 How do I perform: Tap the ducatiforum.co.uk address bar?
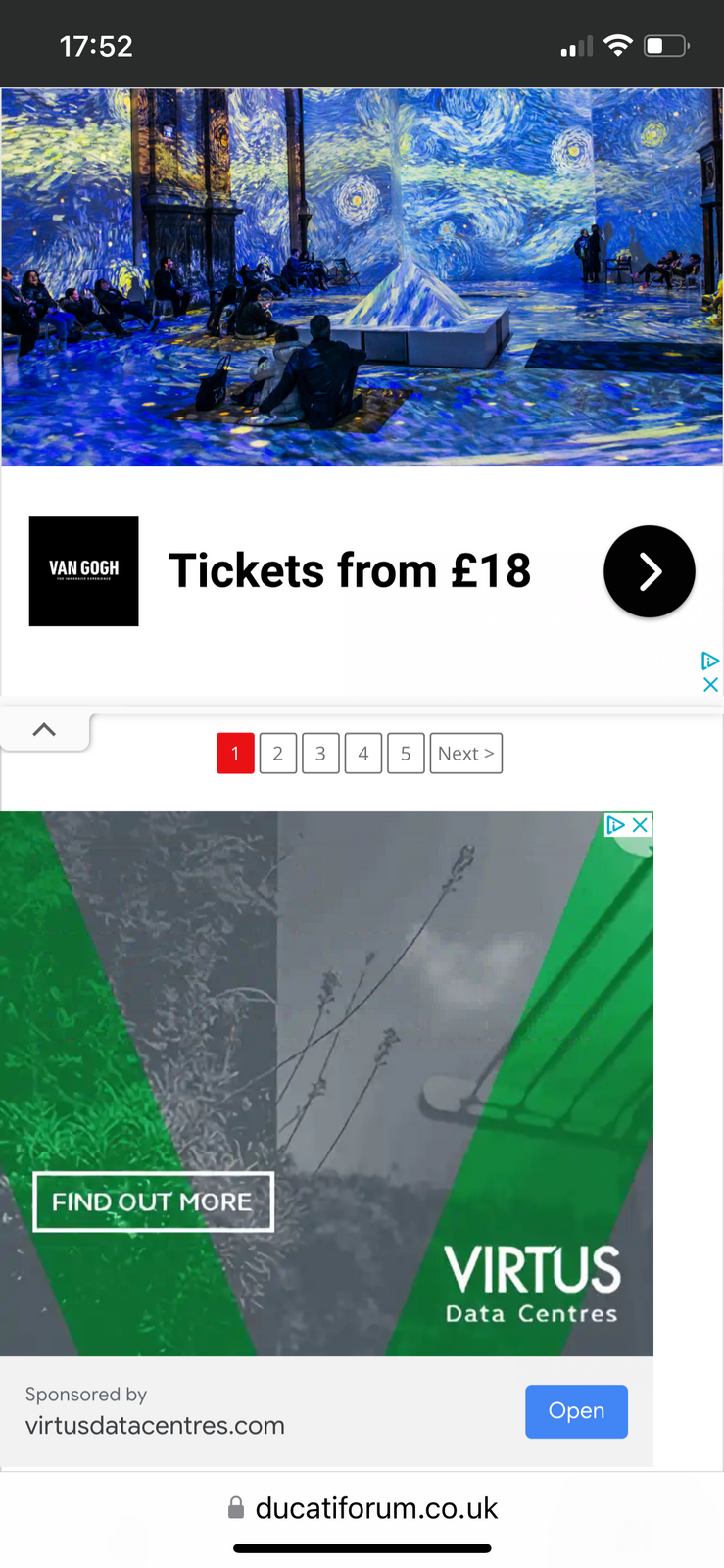(362, 1508)
